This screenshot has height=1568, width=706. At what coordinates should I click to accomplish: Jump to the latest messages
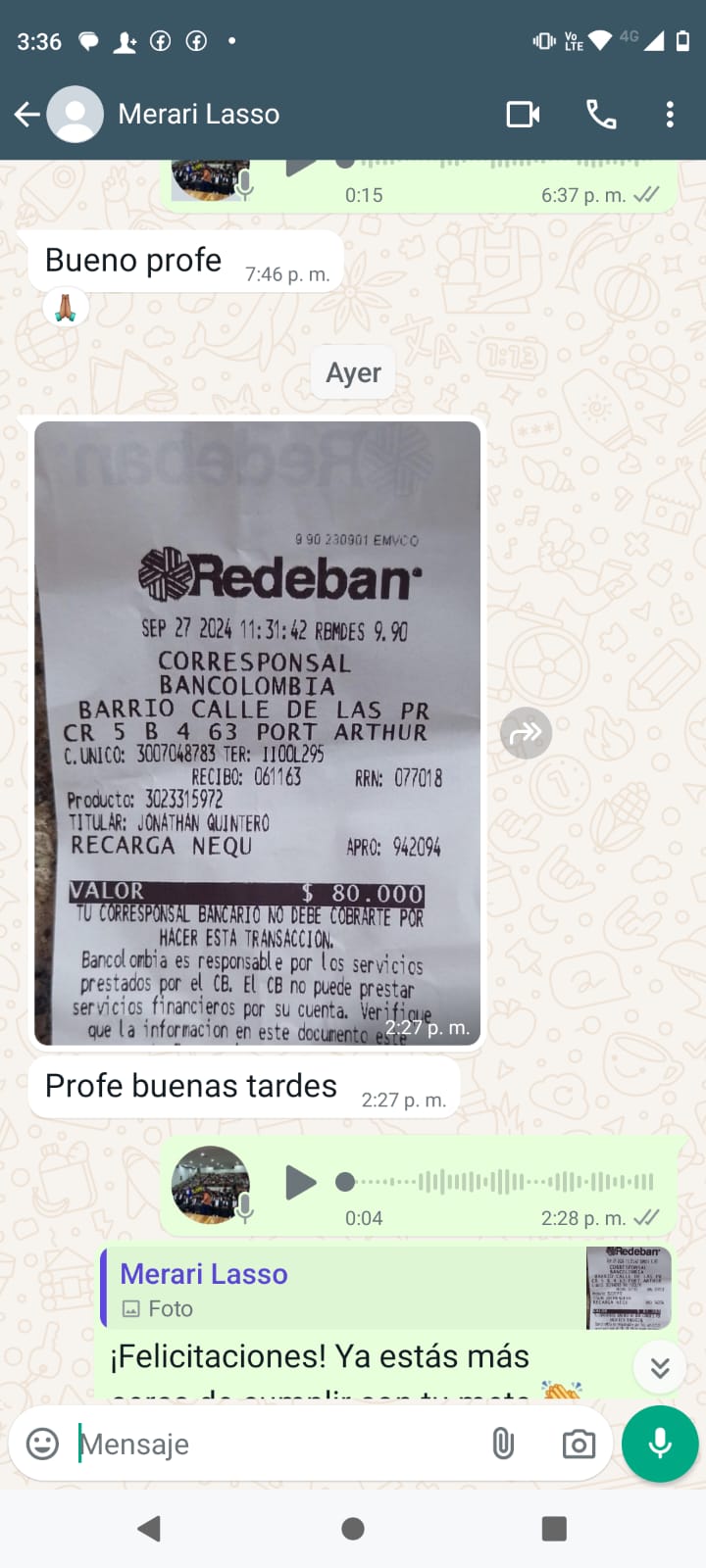tap(660, 1368)
